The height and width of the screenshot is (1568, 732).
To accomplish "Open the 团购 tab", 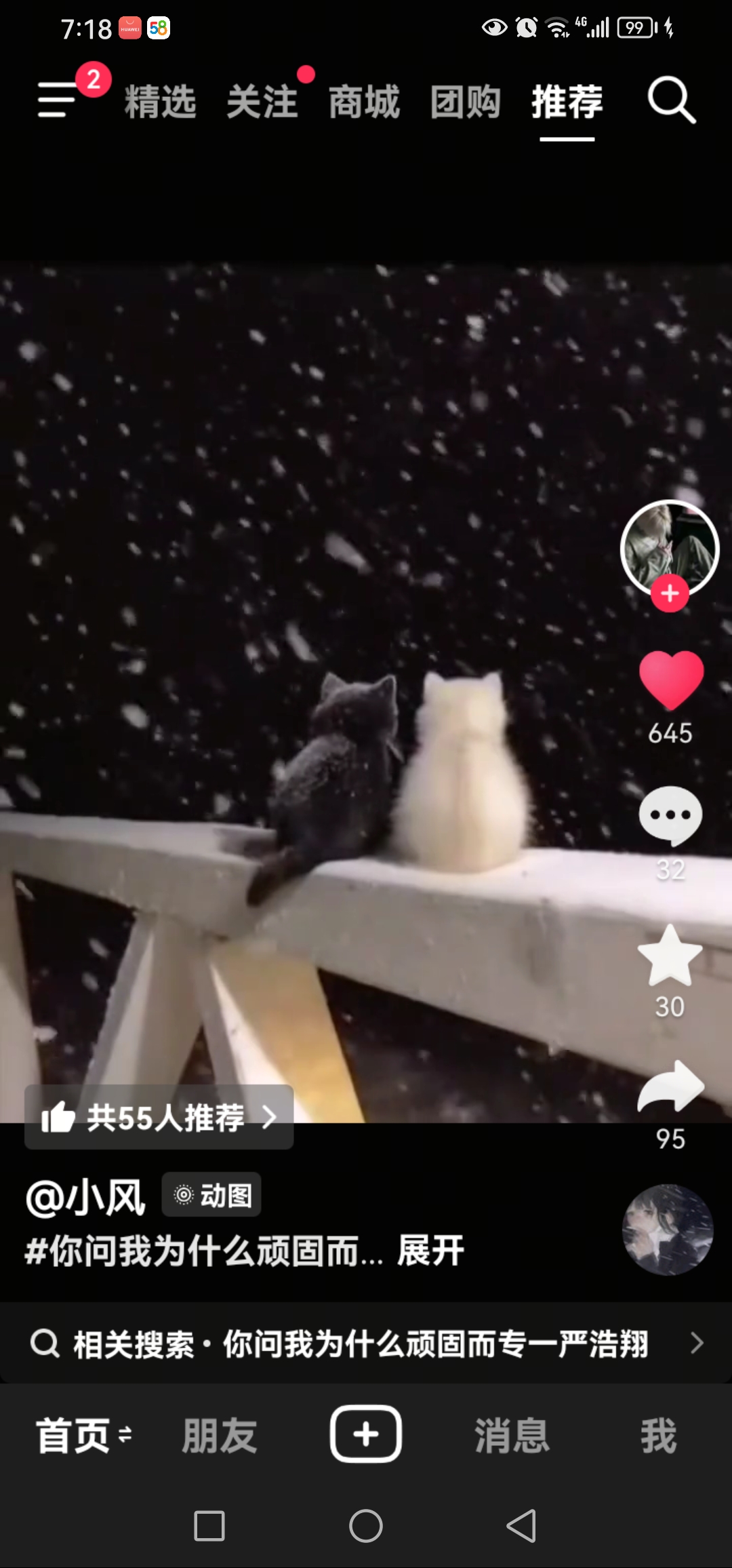I will (x=465, y=102).
